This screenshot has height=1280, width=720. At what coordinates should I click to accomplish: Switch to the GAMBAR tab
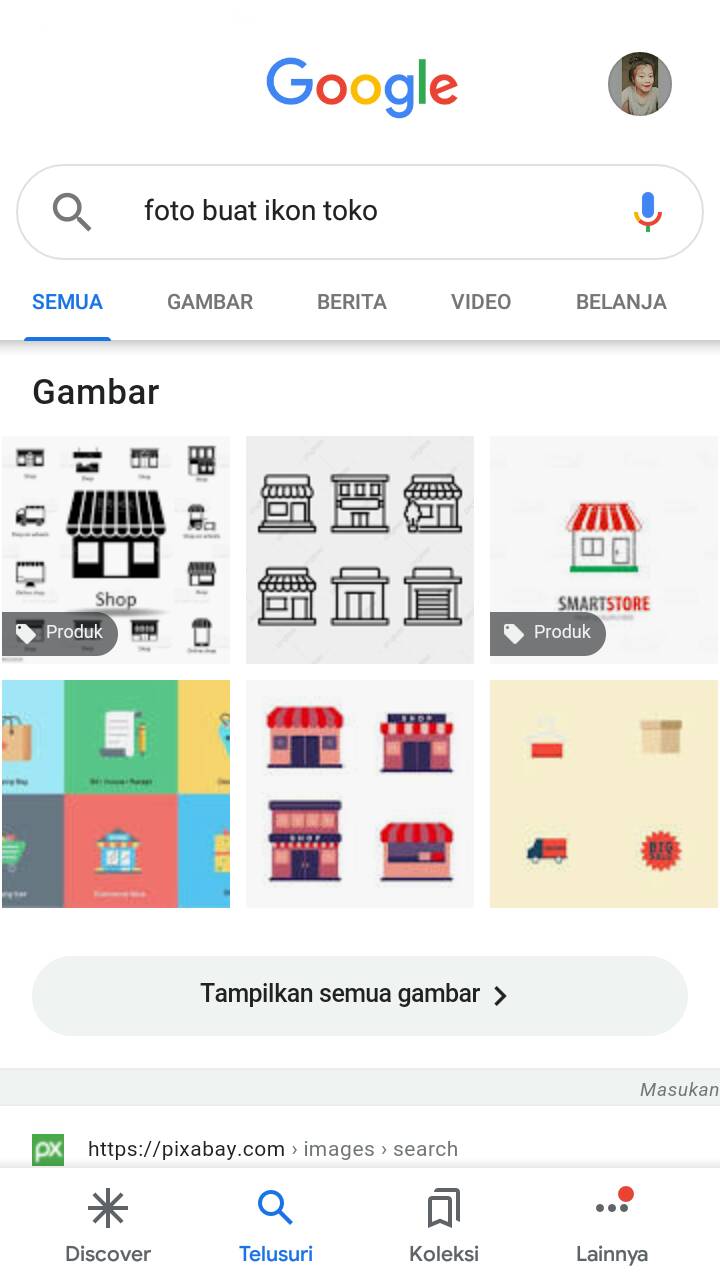210,302
